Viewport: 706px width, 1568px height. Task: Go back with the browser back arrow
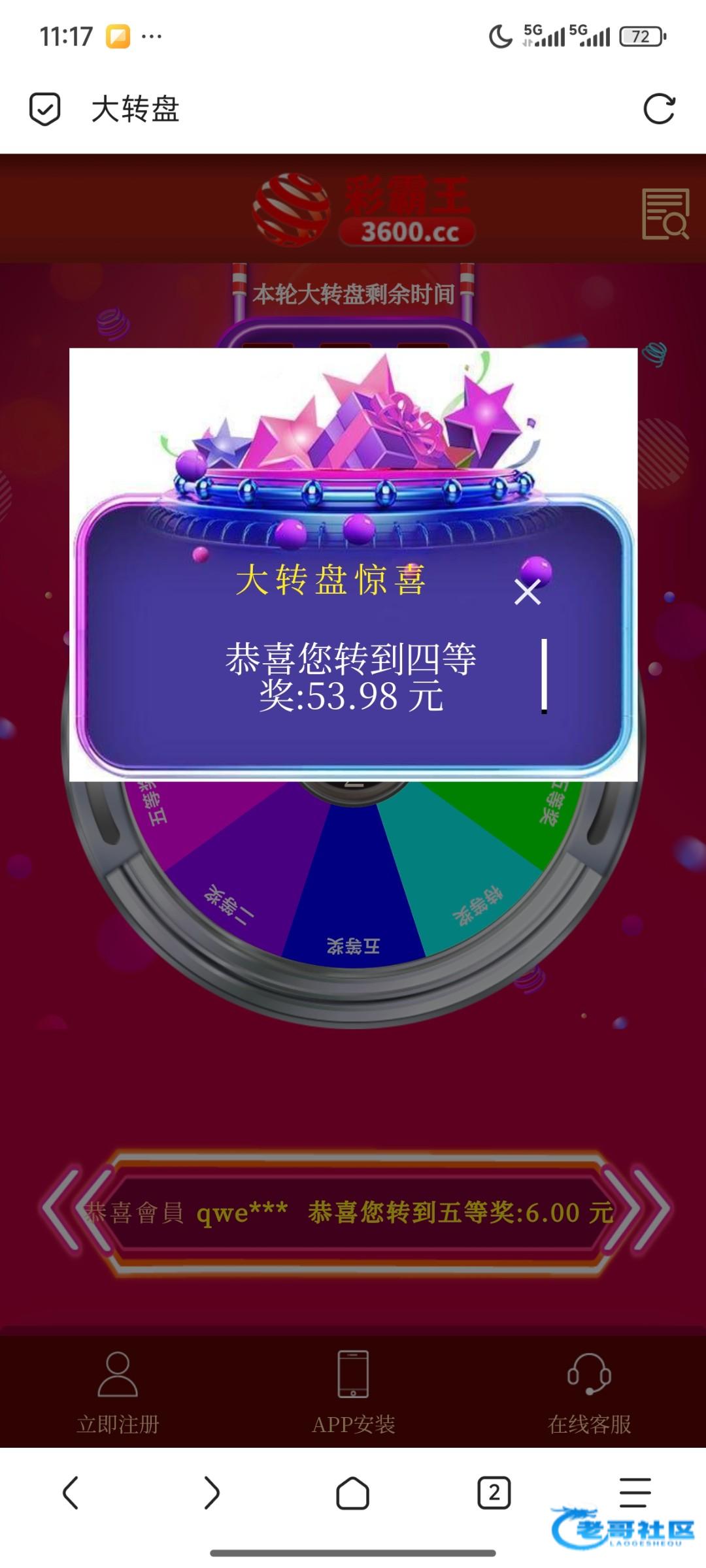point(71,1493)
